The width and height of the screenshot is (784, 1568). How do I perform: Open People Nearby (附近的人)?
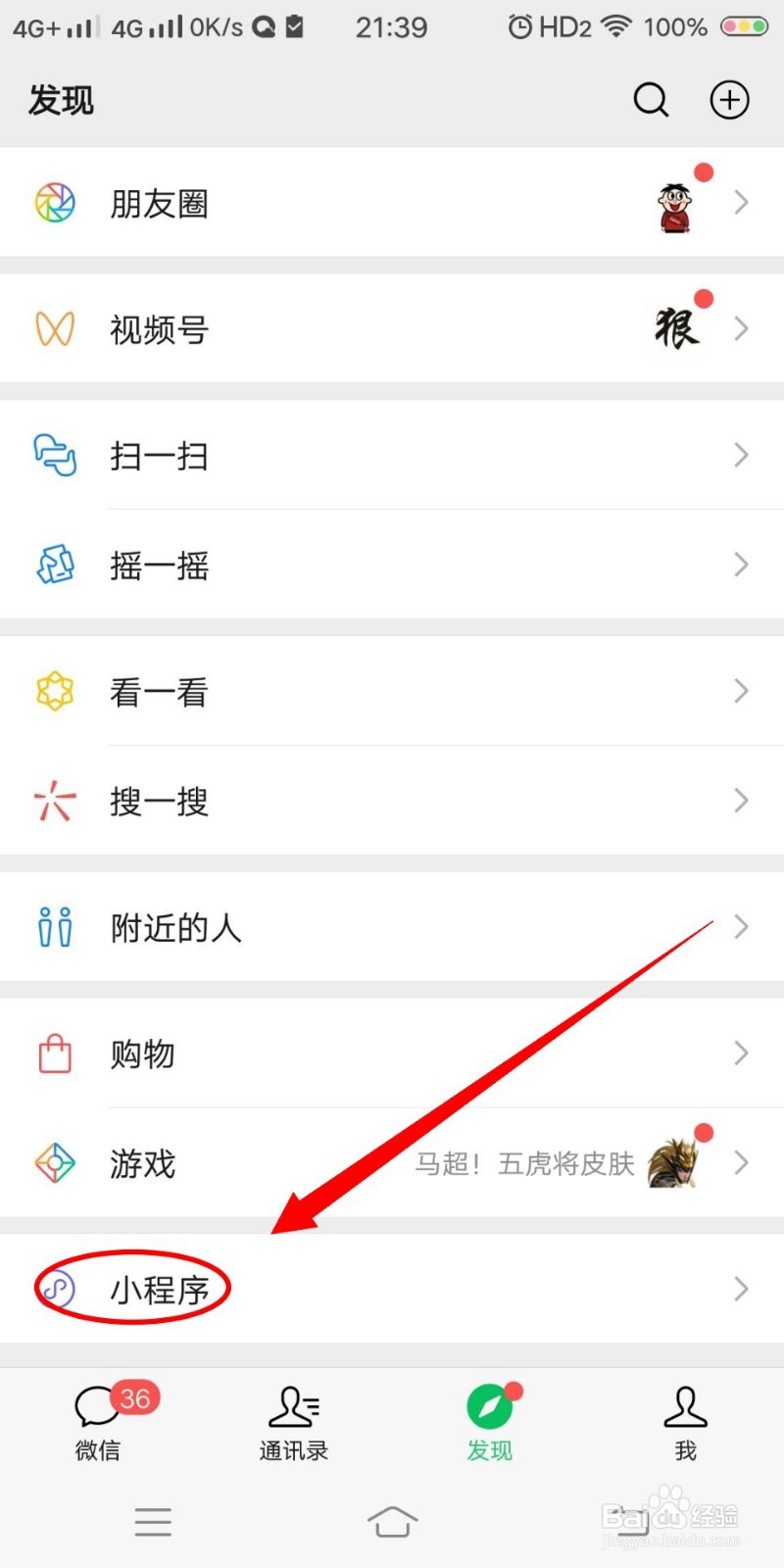tap(176, 928)
